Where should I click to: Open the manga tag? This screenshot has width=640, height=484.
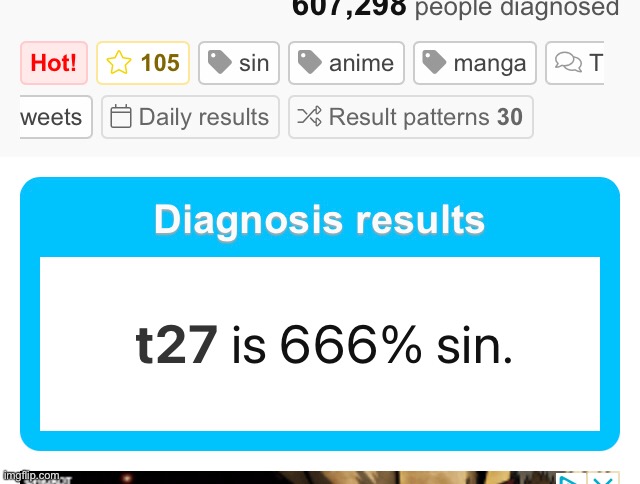474,63
